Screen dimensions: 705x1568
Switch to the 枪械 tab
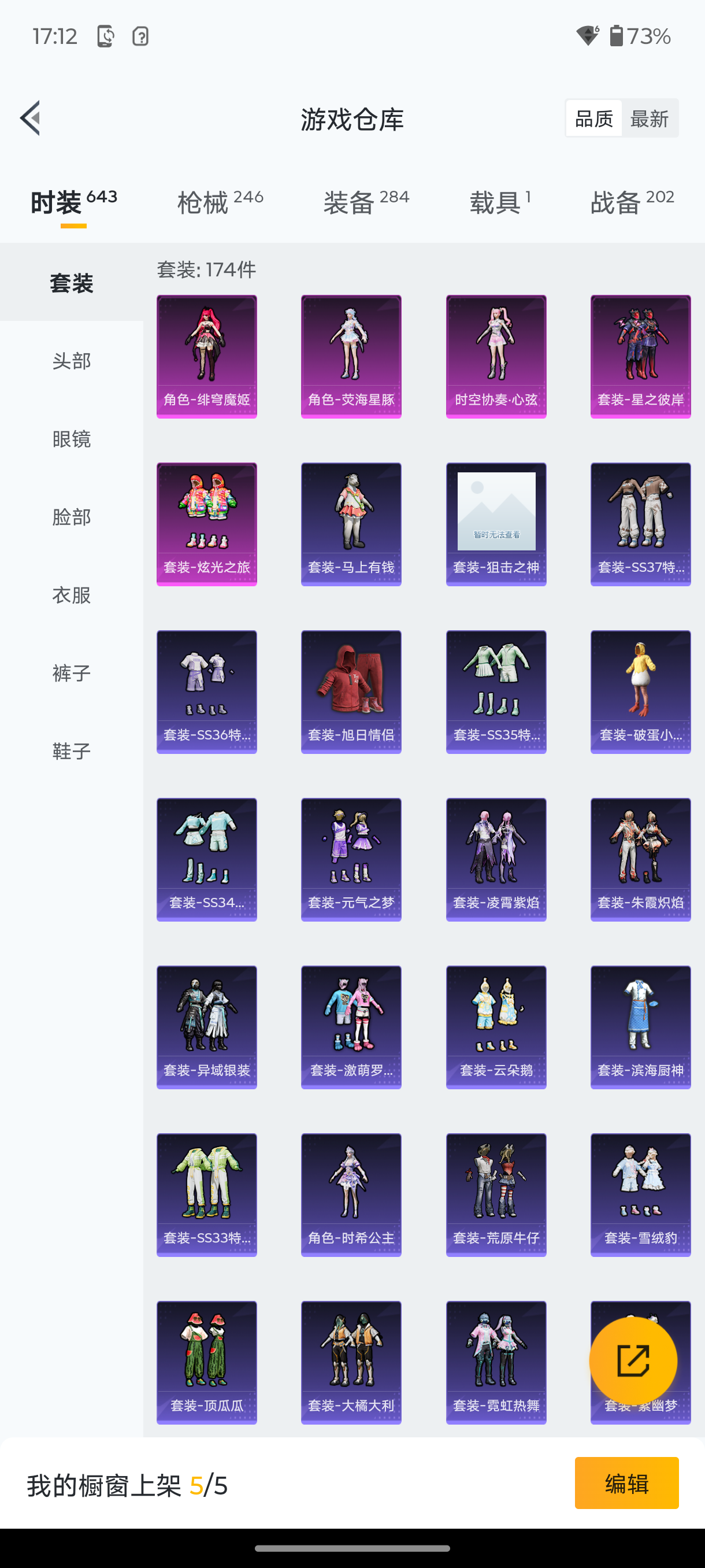[x=220, y=202]
